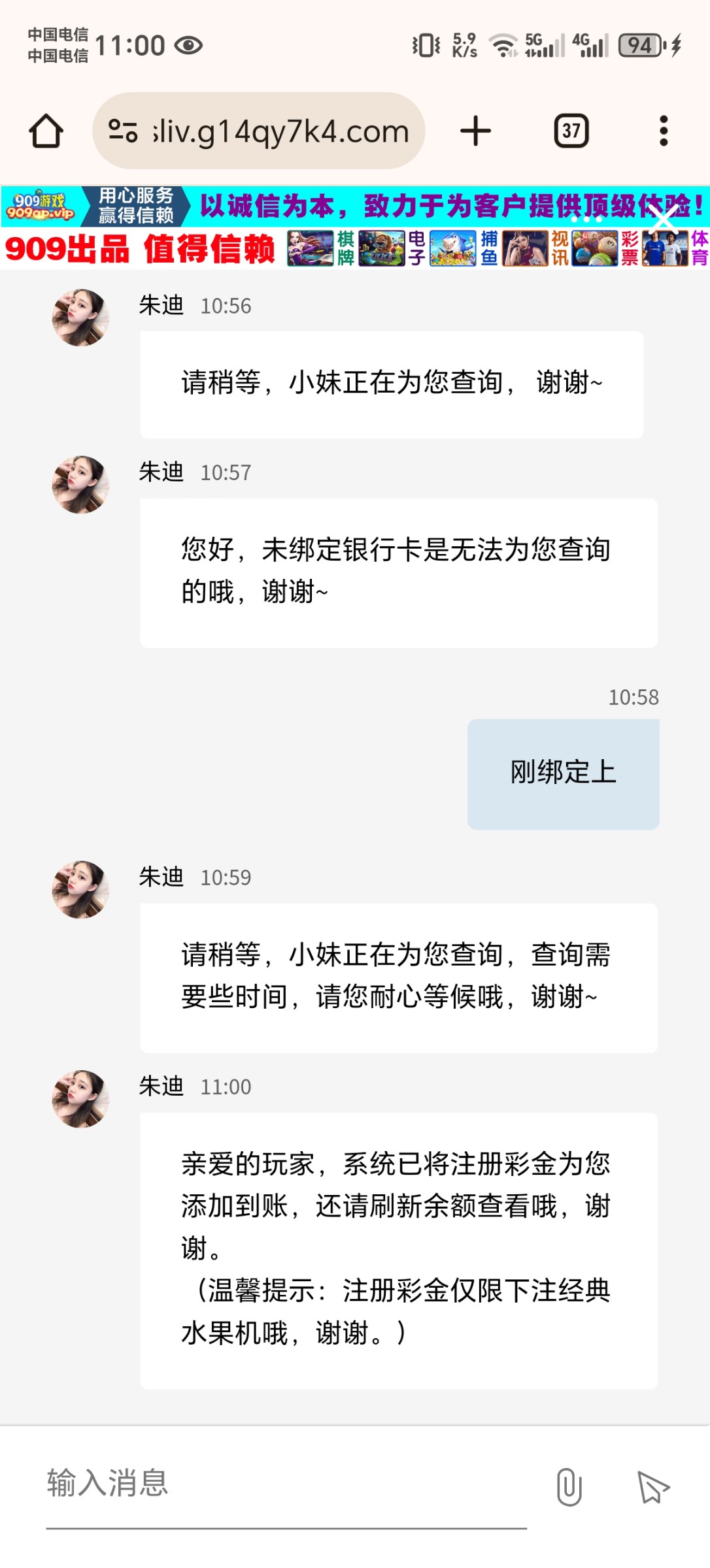Tap the address bar URL
The width and height of the screenshot is (710, 1568).
[281, 131]
